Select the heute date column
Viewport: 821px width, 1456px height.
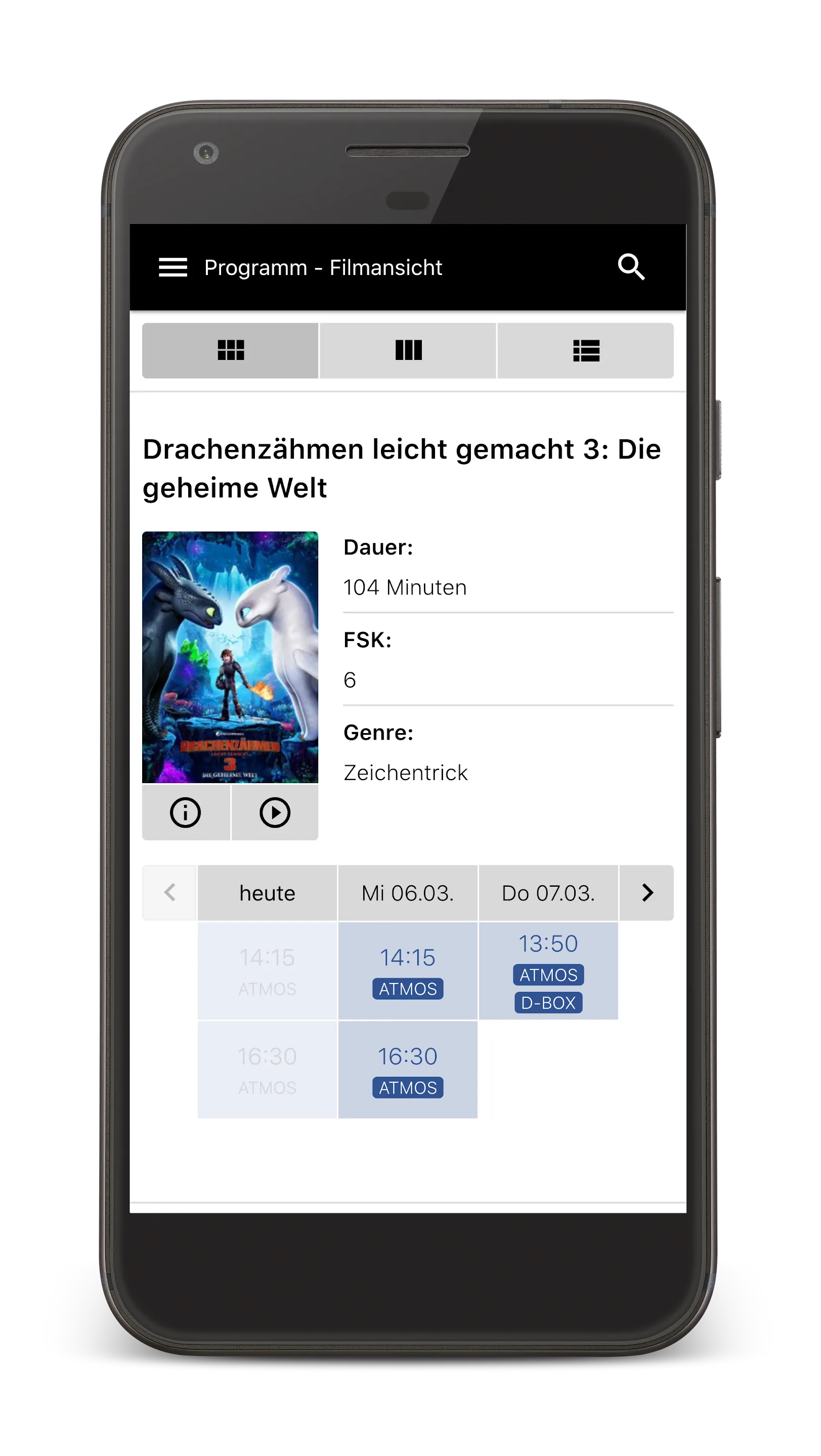click(x=267, y=893)
